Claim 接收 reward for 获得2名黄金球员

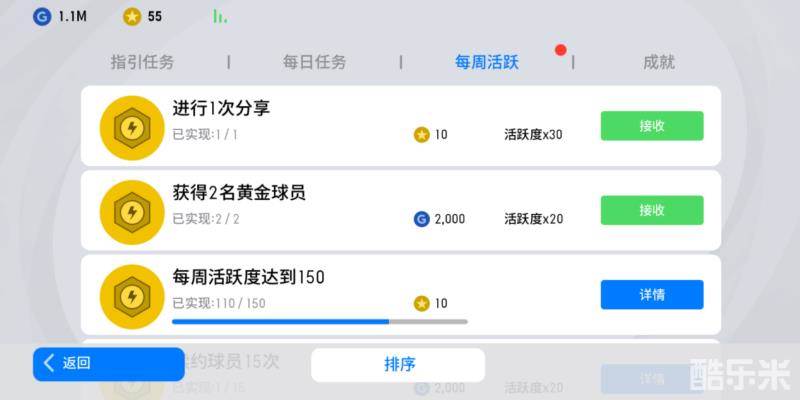tap(651, 210)
